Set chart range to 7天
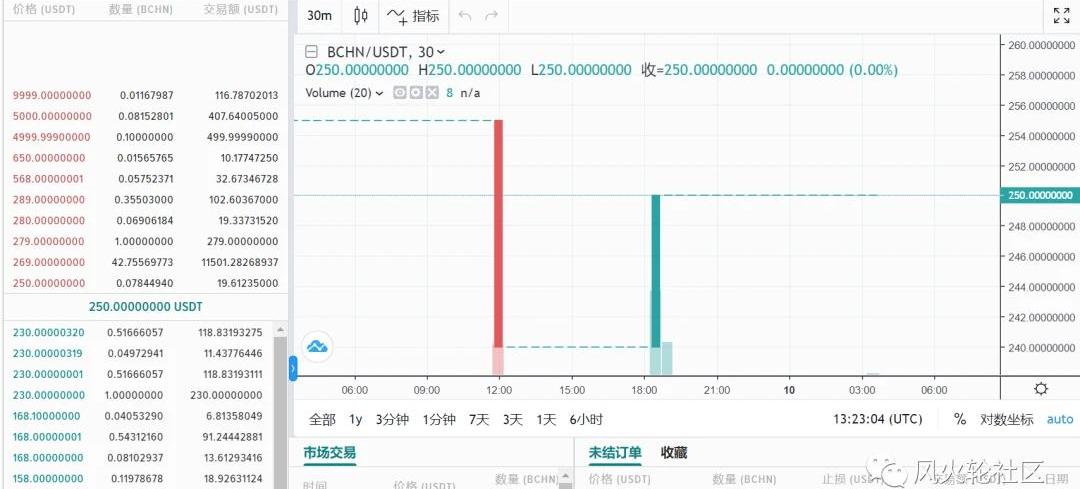Image resolution: width=1080 pixels, height=489 pixels. pyautogui.click(x=479, y=420)
